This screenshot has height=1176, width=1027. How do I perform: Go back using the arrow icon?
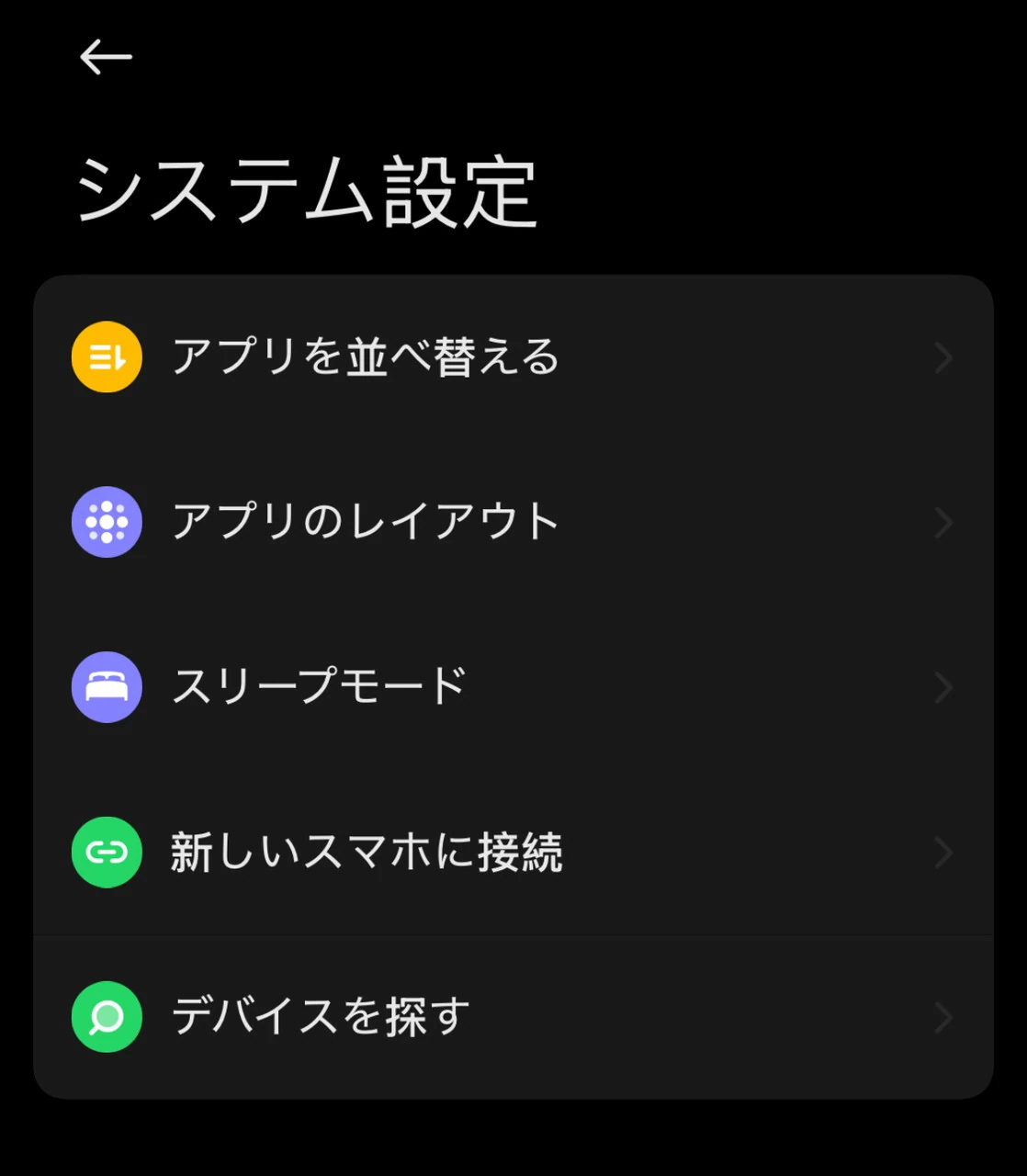(x=106, y=57)
